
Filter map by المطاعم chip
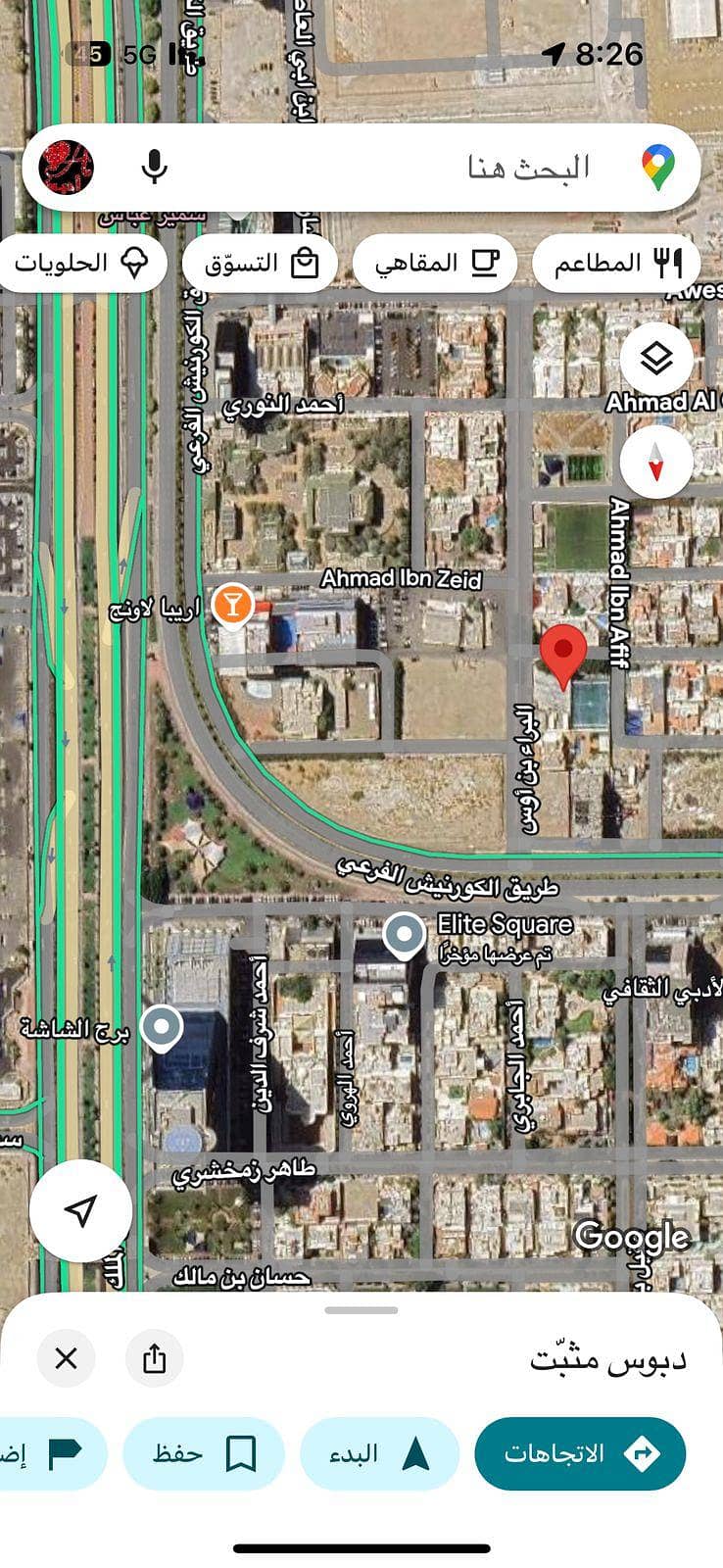[616, 263]
